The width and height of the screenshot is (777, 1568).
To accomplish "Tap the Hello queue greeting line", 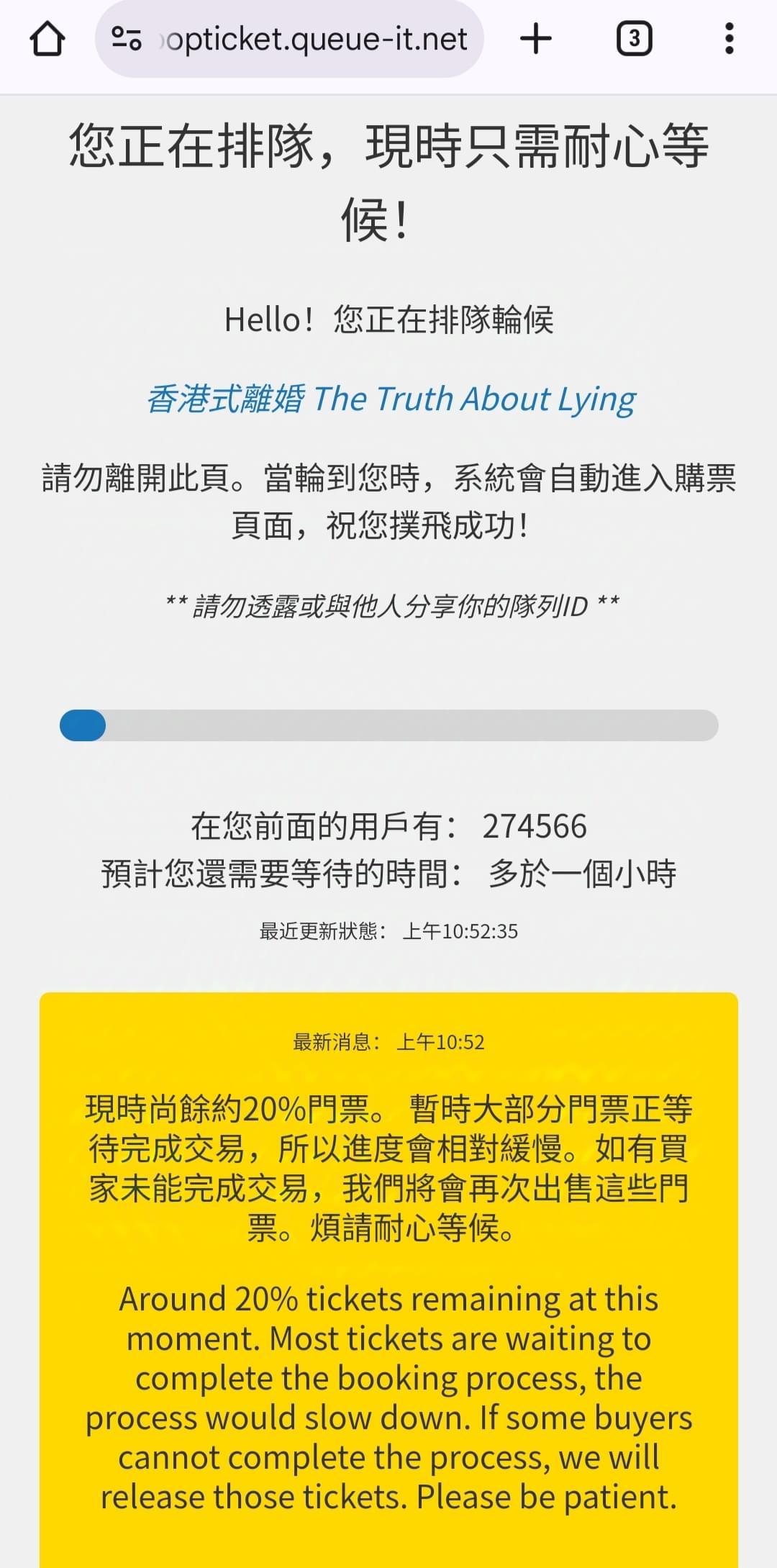I will [x=392, y=317].
